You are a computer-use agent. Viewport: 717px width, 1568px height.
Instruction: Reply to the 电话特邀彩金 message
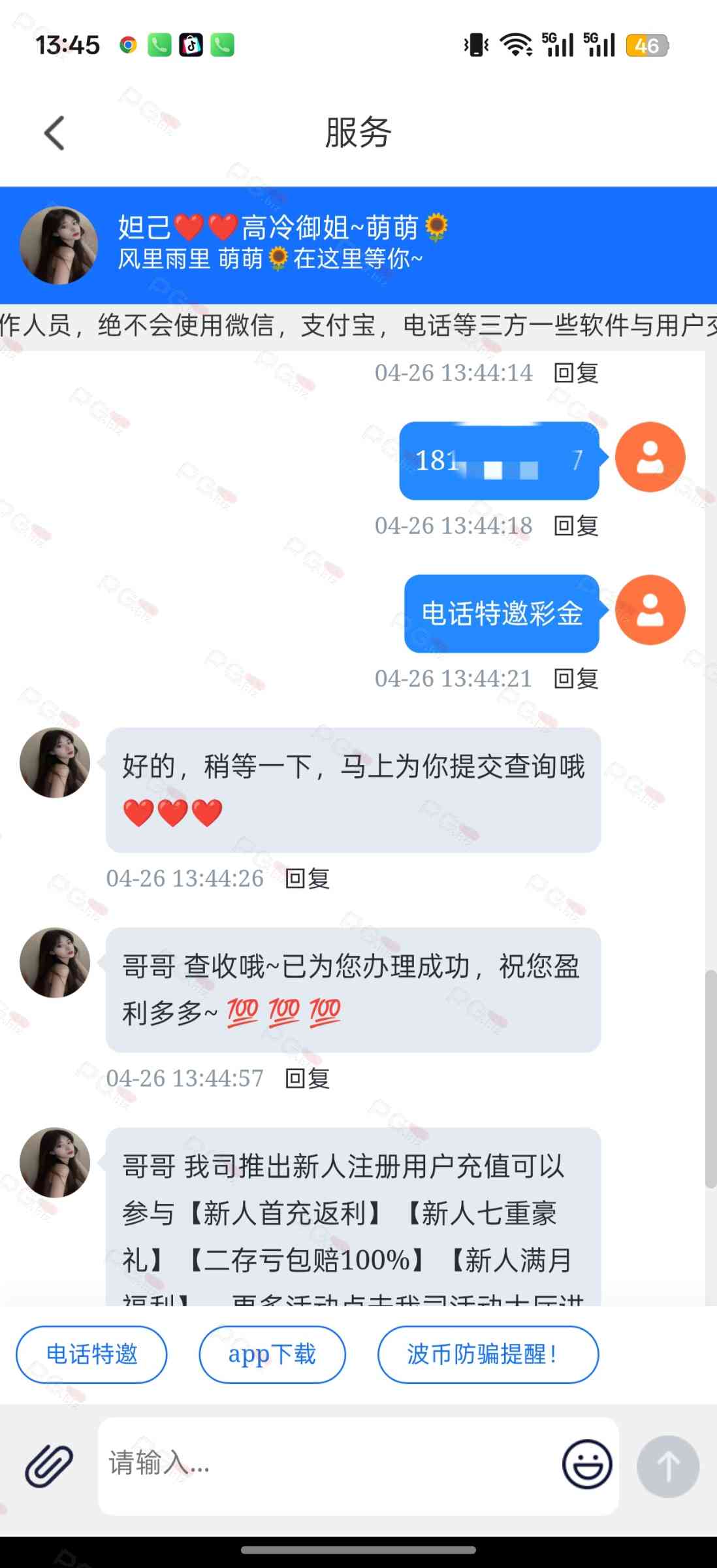tap(576, 679)
